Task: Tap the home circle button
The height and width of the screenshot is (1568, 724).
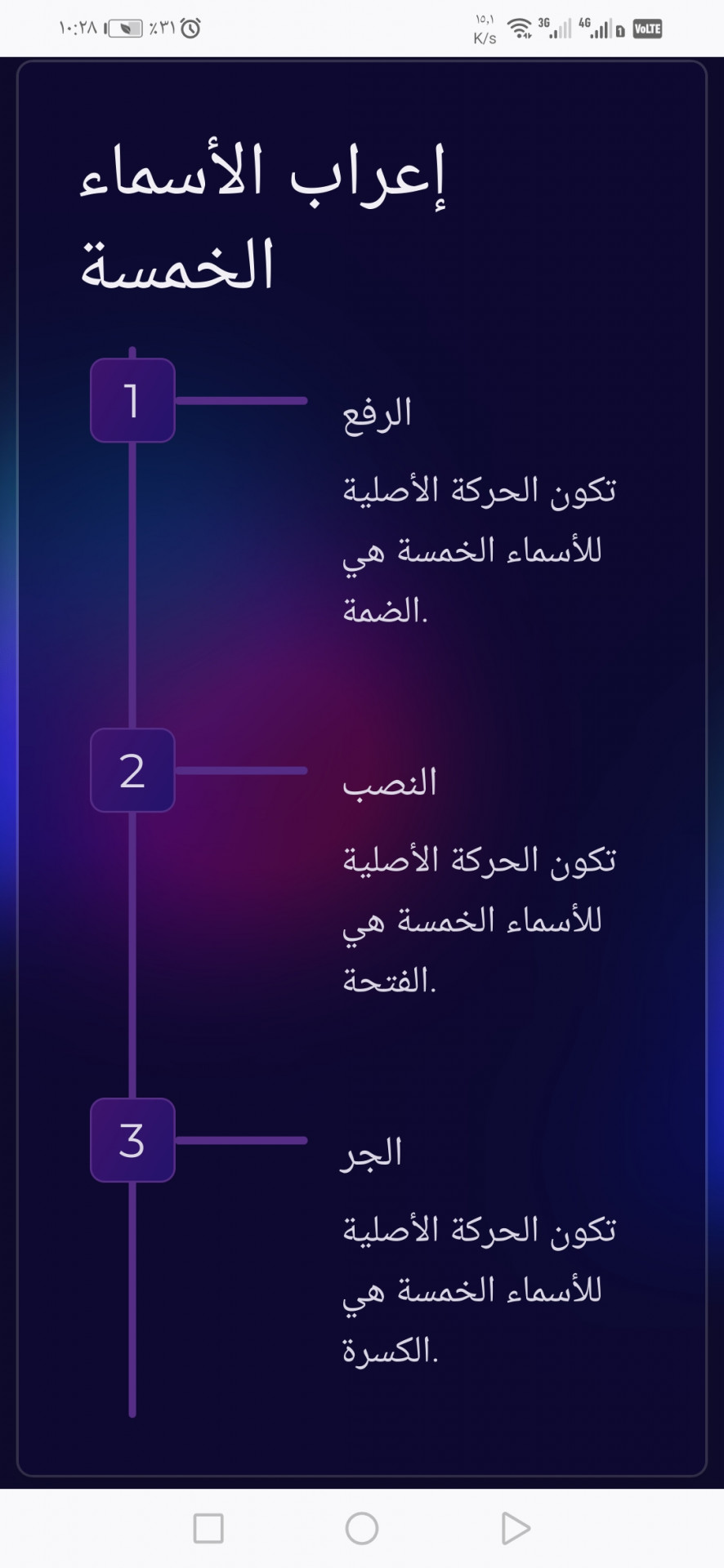Action: pyautogui.click(x=362, y=1528)
